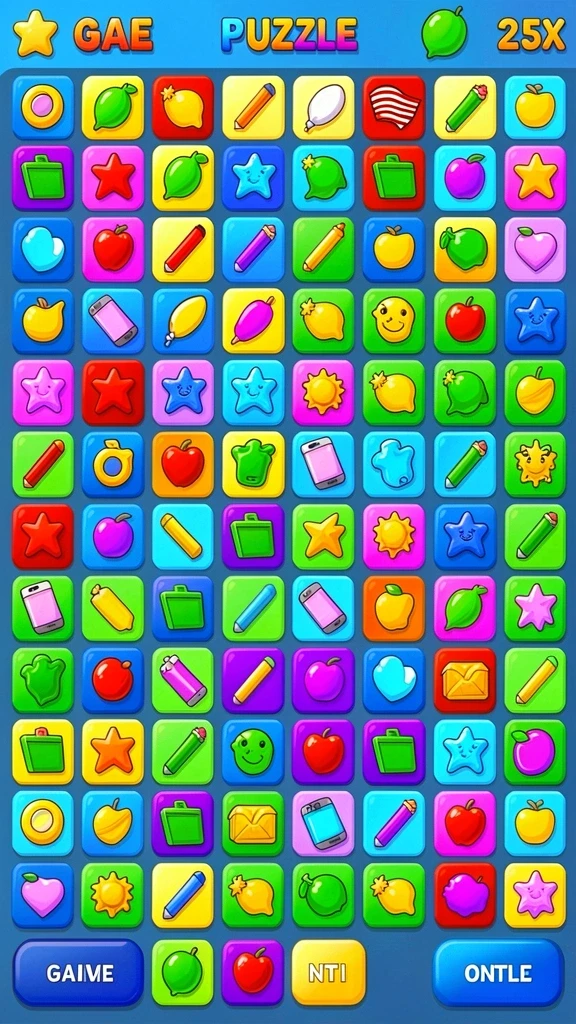Select the blue blob on the cyan tile
The image size is (576, 1024).
394,464
